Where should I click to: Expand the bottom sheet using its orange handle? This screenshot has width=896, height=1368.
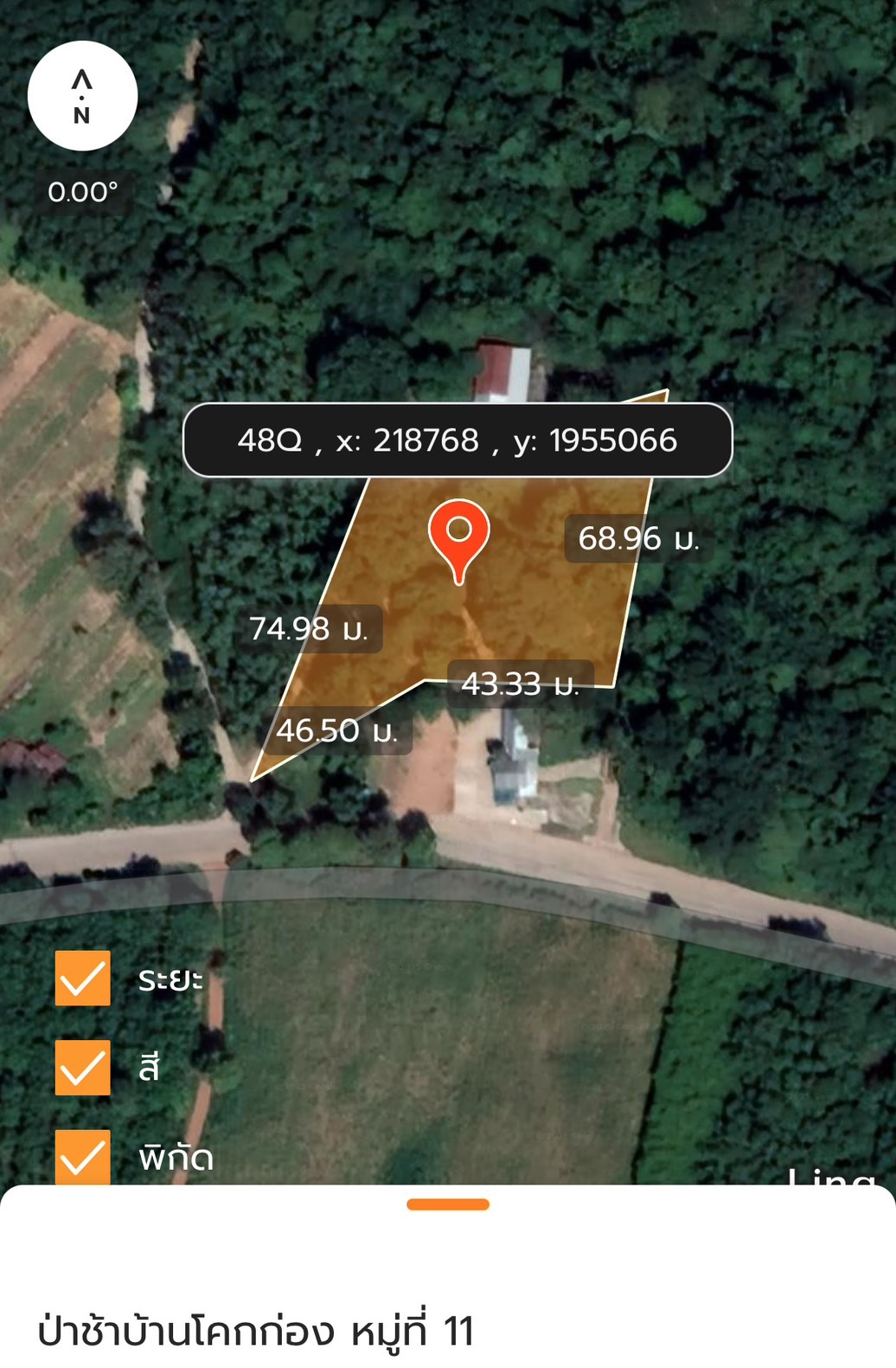point(448,1204)
